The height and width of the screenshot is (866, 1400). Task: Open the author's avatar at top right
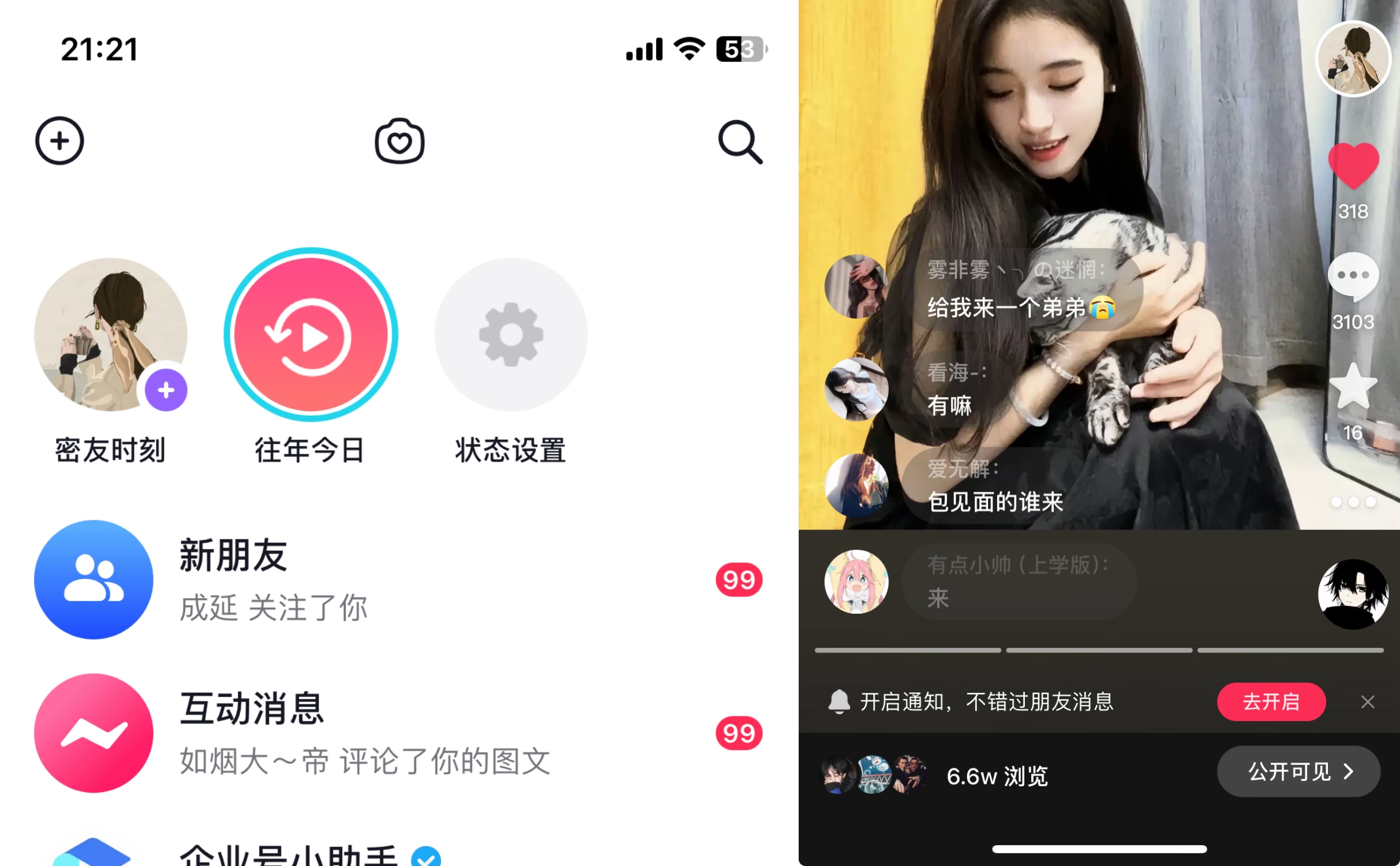[x=1353, y=58]
